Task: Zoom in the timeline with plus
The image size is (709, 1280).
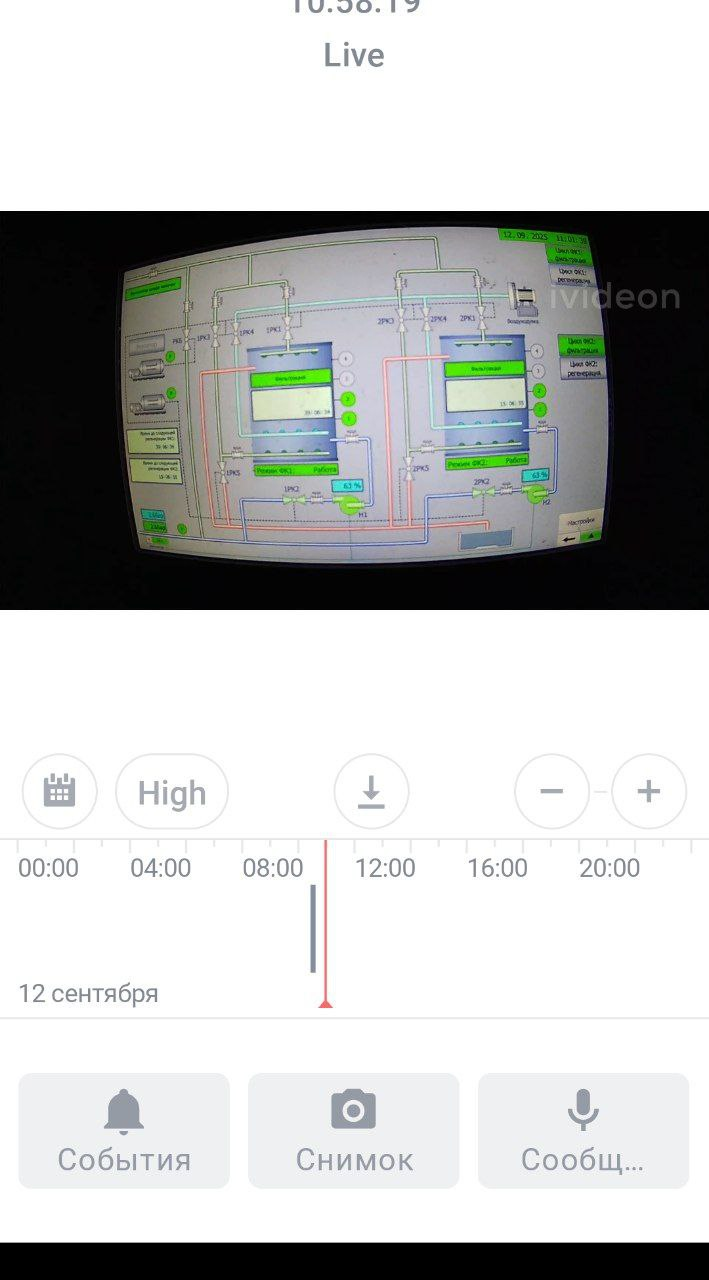Action: tap(649, 791)
